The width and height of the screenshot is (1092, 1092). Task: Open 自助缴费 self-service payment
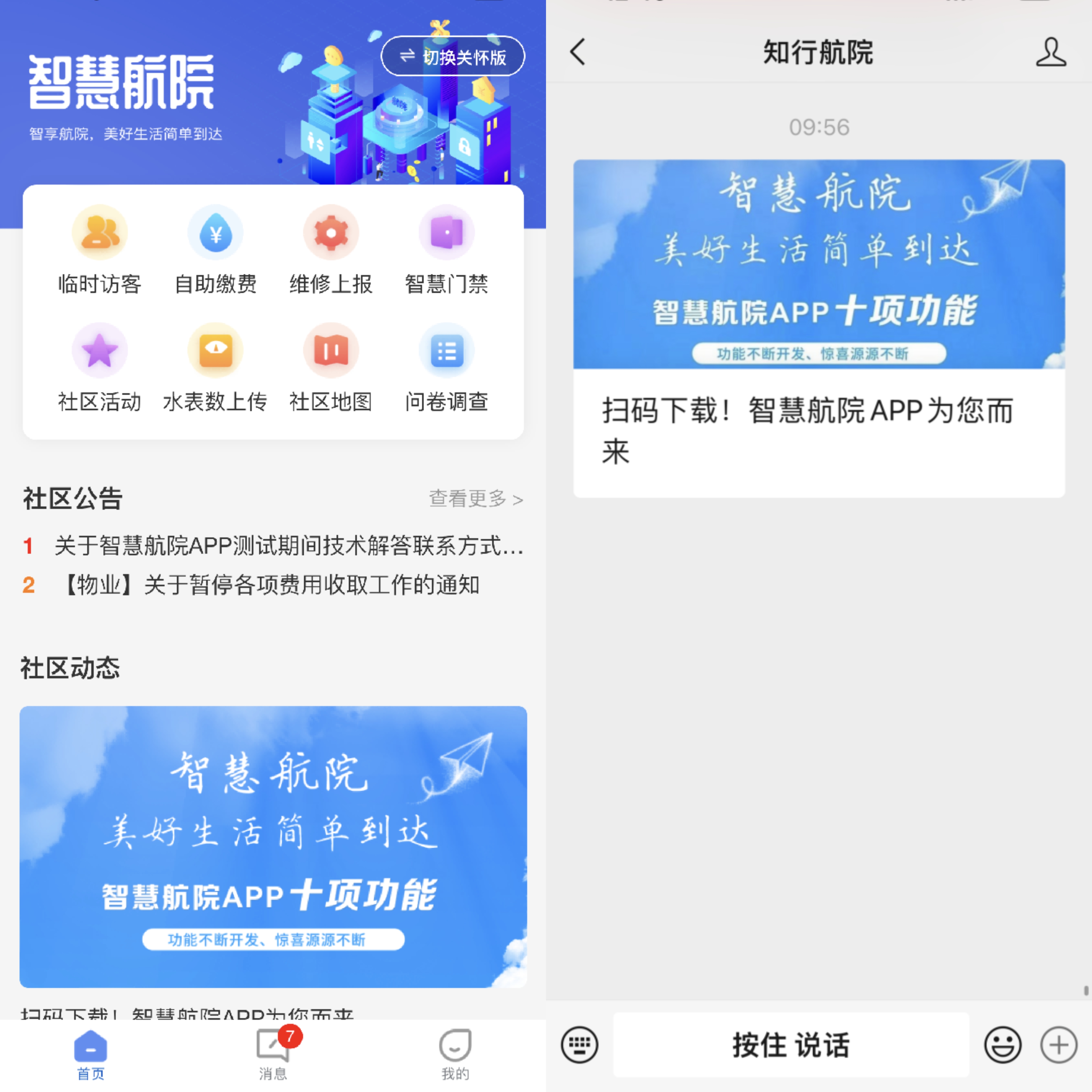pos(215,249)
